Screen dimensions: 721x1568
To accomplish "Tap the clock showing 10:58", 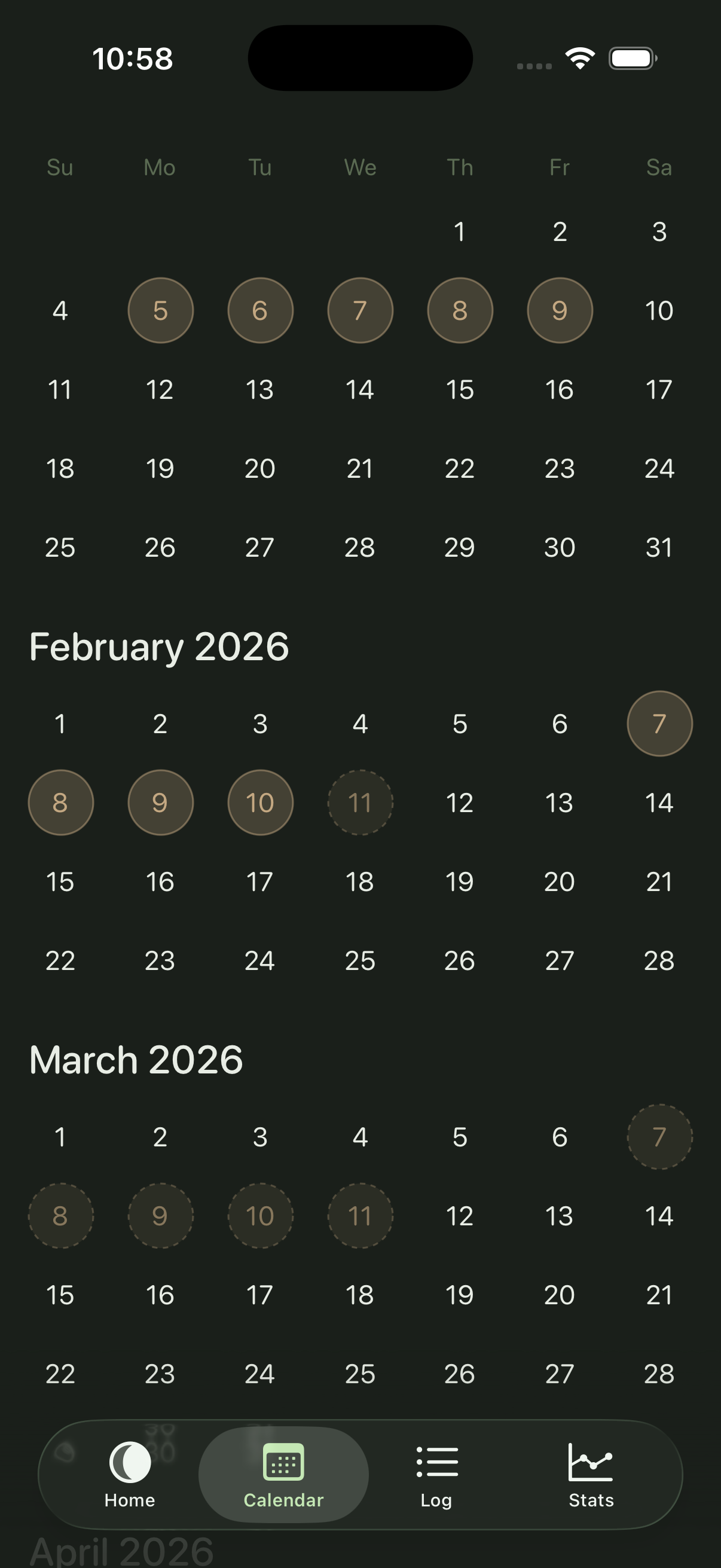I will click(x=133, y=59).
